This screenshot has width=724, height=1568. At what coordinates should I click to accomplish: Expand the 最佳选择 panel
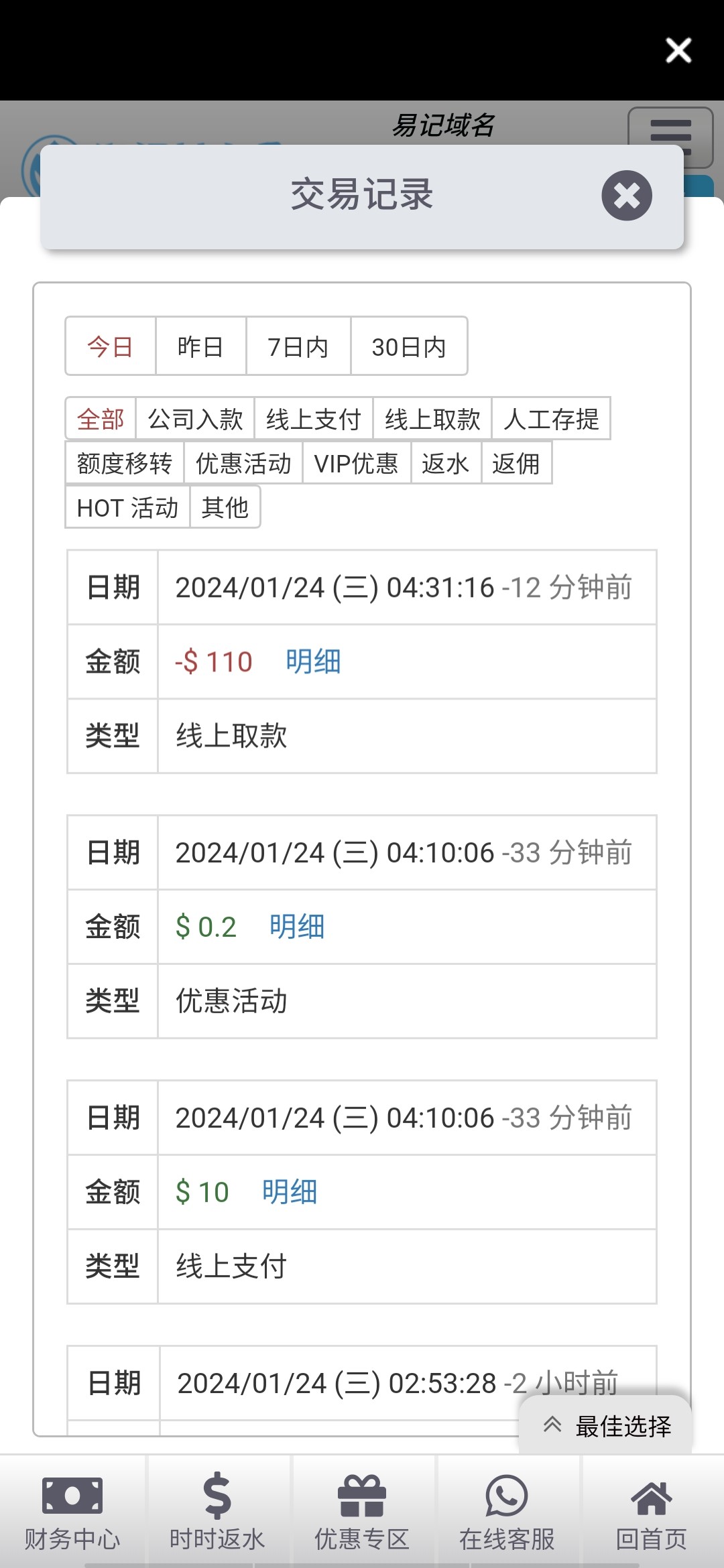[x=606, y=1426]
